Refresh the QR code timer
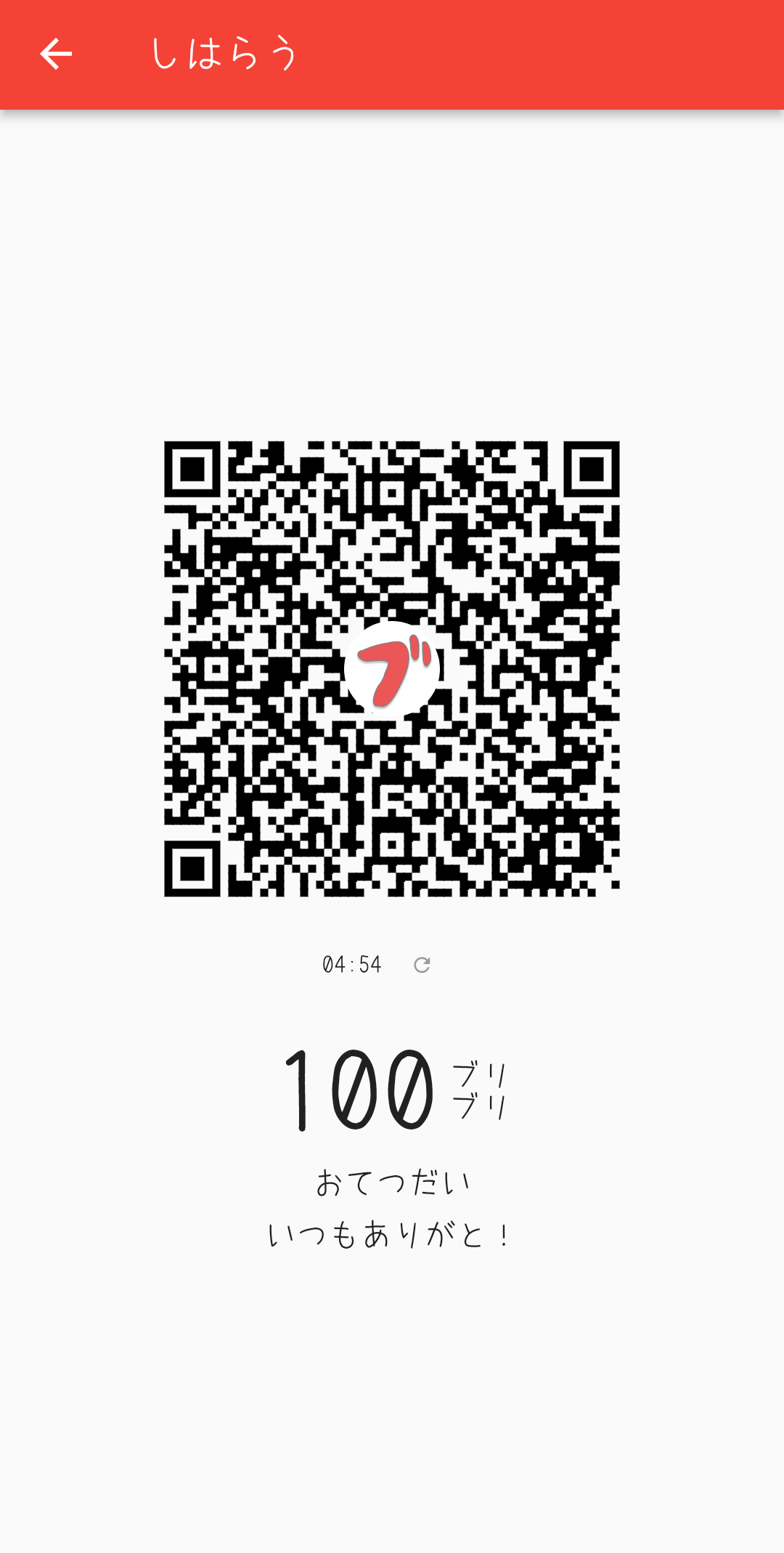 (x=422, y=965)
